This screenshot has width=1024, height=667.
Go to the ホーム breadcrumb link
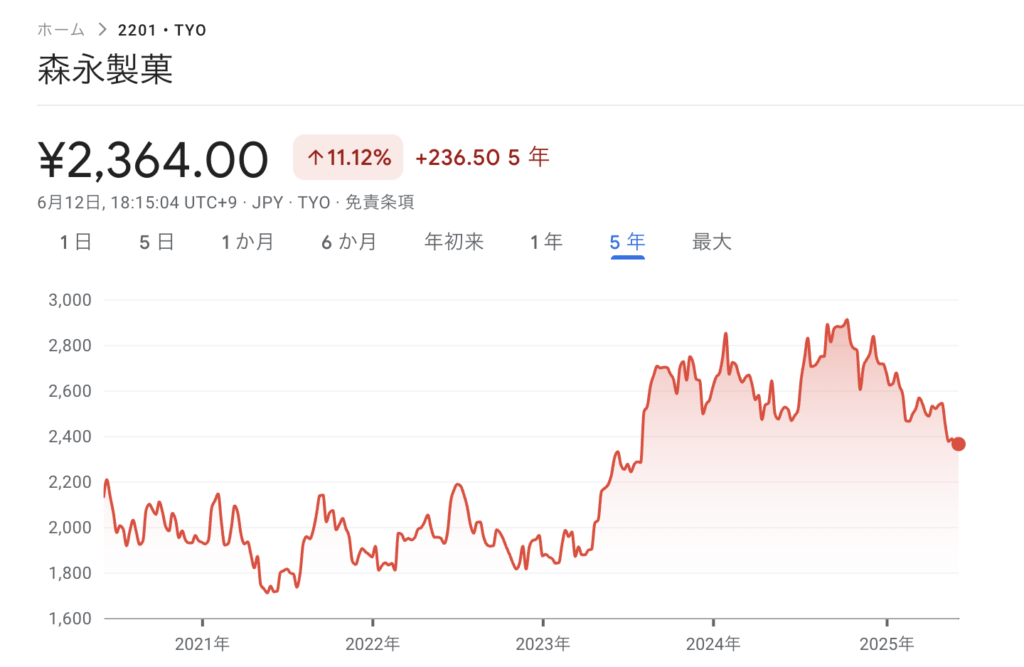(x=60, y=30)
